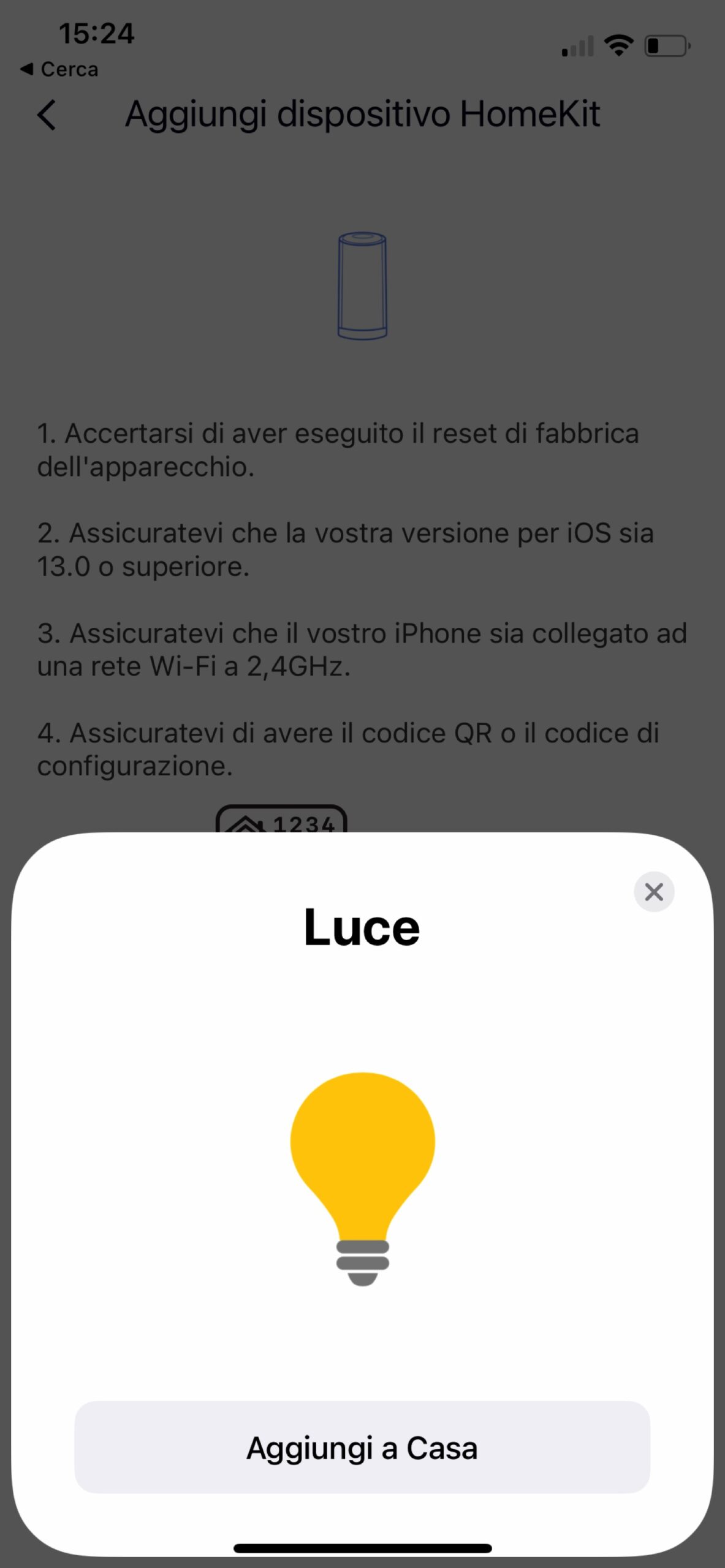Image resolution: width=725 pixels, height=1568 pixels.
Task: Go back from Aggiungi dispositivo HomeKit
Action: (x=47, y=115)
